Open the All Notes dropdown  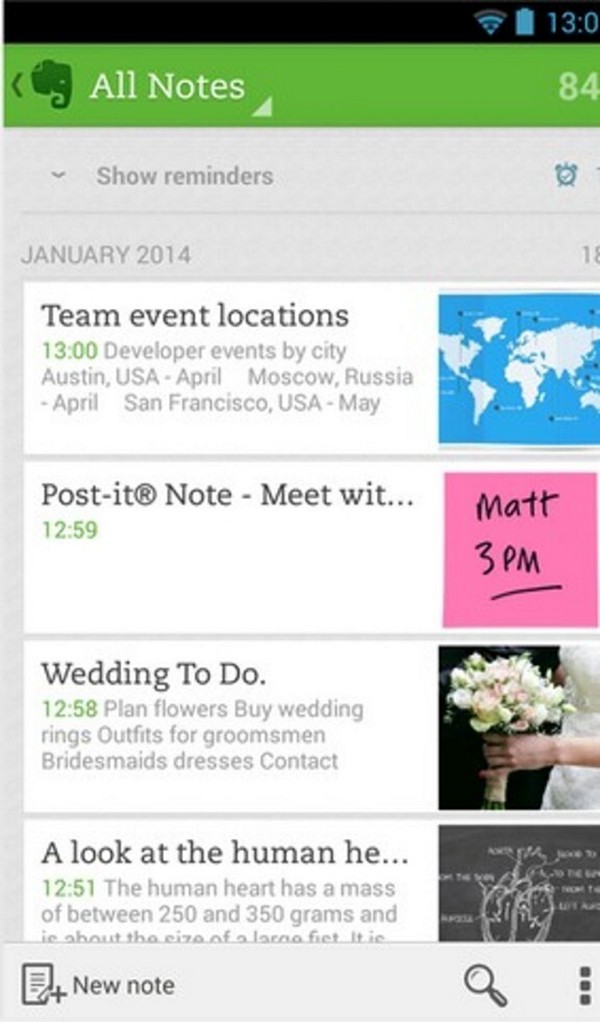(179, 88)
